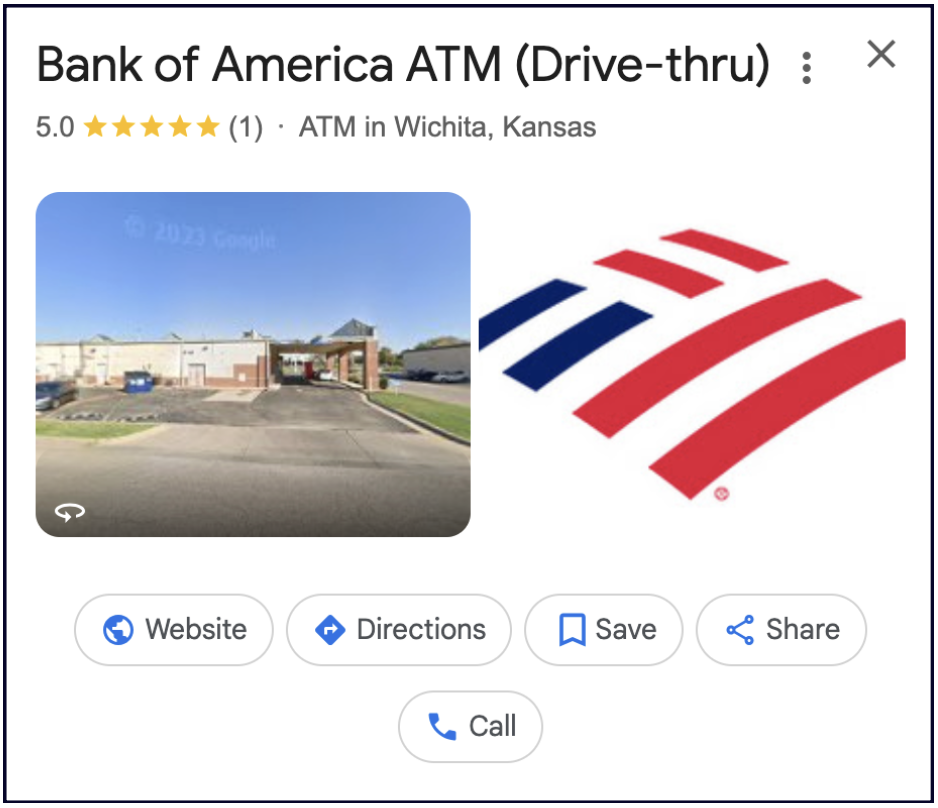
Task: Visit the ATM's website
Action: pyautogui.click(x=174, y=630)
